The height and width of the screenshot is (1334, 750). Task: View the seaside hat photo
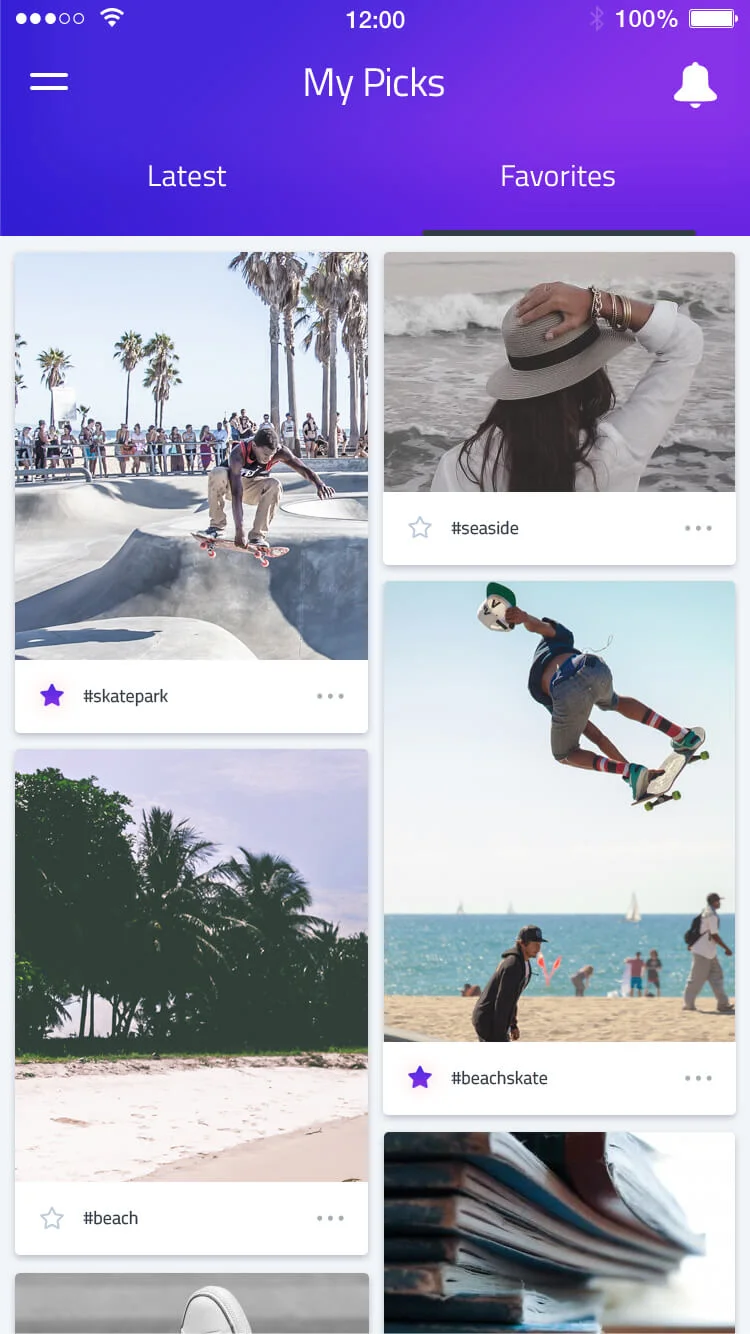[559, 372]
